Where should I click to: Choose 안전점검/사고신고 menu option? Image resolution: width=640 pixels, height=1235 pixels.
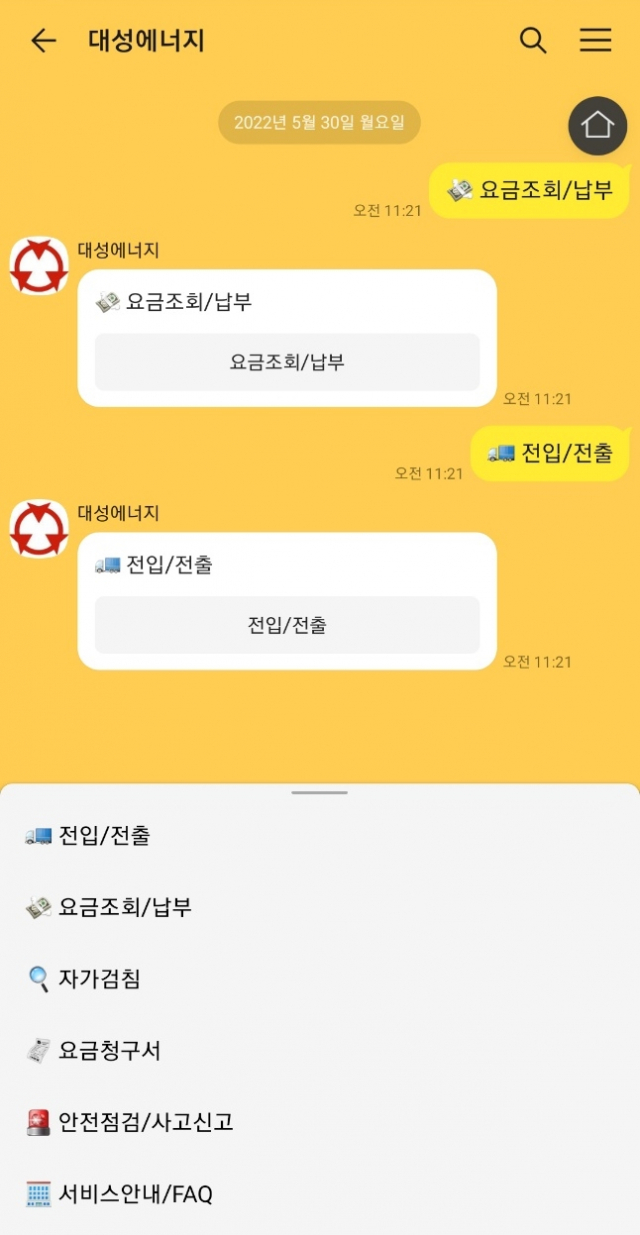pyautogui.click(x=145, y=1122)
